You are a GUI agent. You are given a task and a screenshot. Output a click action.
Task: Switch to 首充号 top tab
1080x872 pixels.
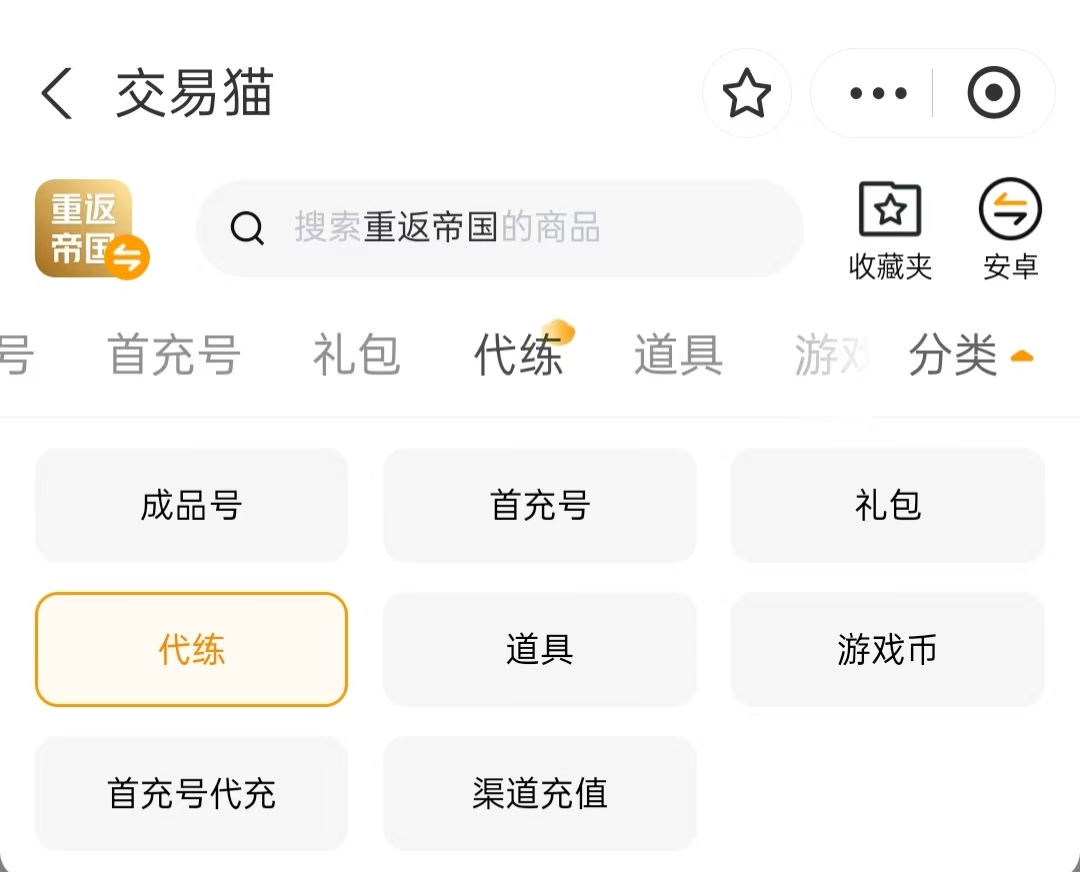tap(174, 355)
